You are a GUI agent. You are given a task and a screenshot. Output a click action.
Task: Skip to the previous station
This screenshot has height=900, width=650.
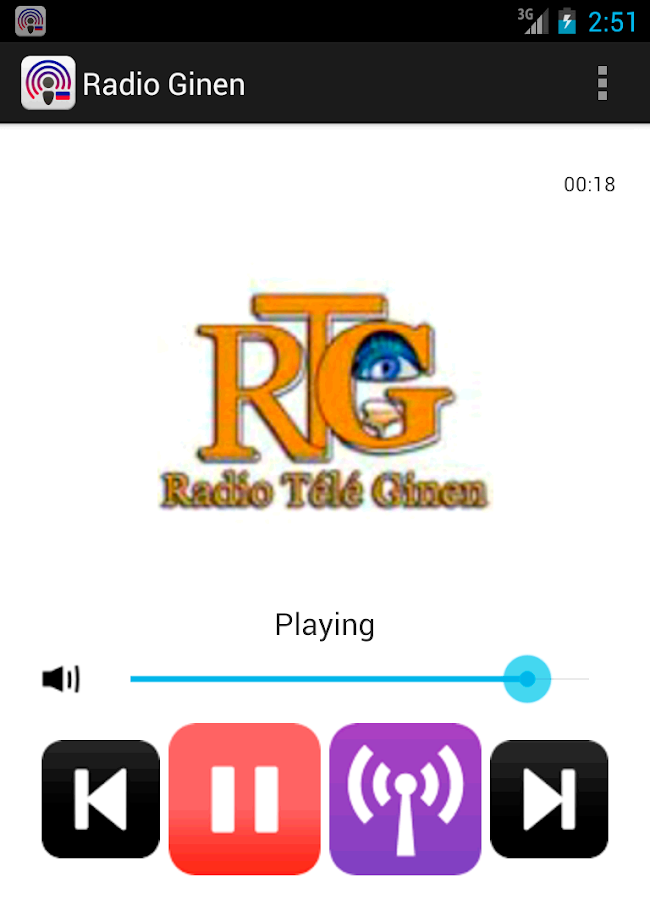coord(100,798)
